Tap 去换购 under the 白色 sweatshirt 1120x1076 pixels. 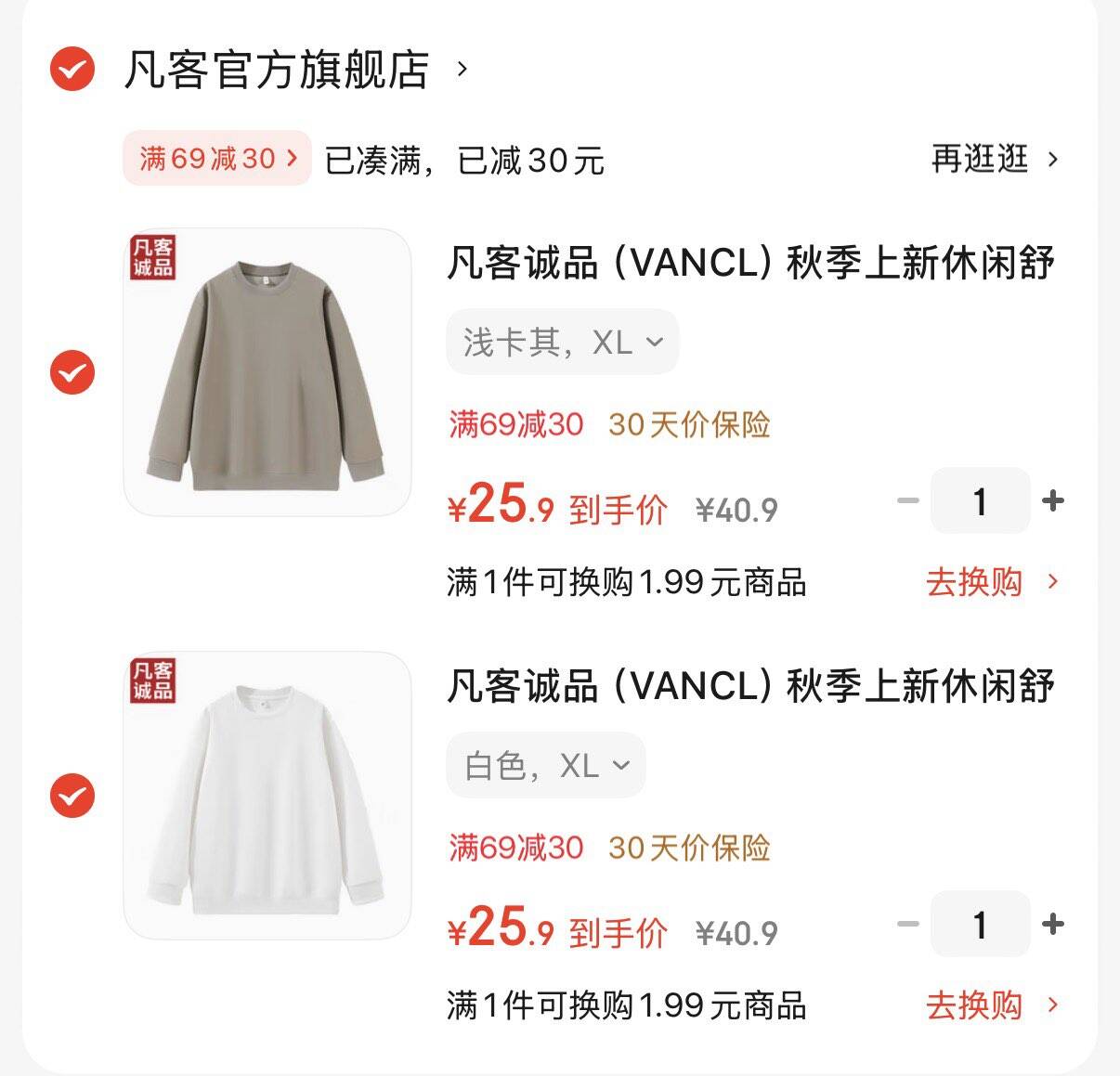pyautogui.click(x=990, y=1005)
